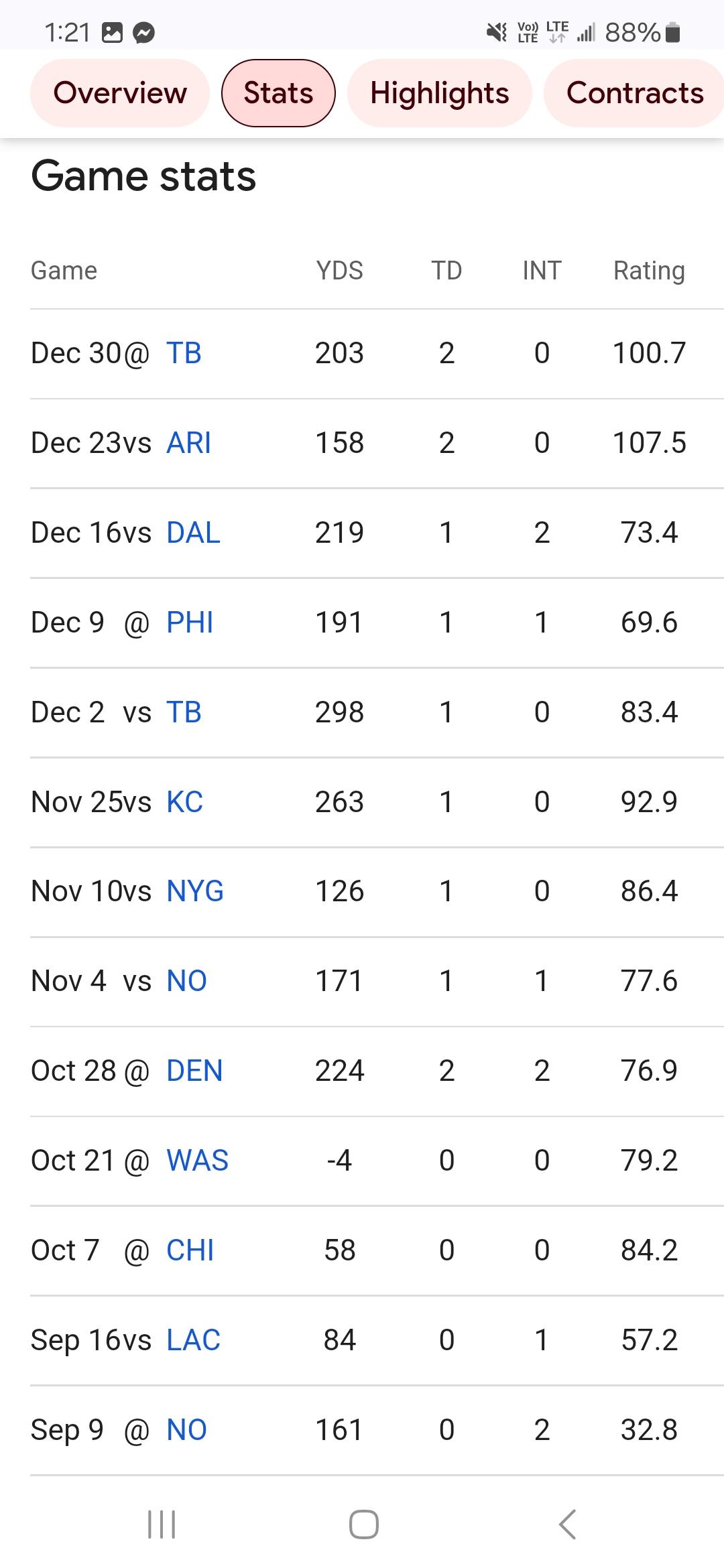
Task: Open recent apps from navigation bar
Action: (x=162, y=1524)
